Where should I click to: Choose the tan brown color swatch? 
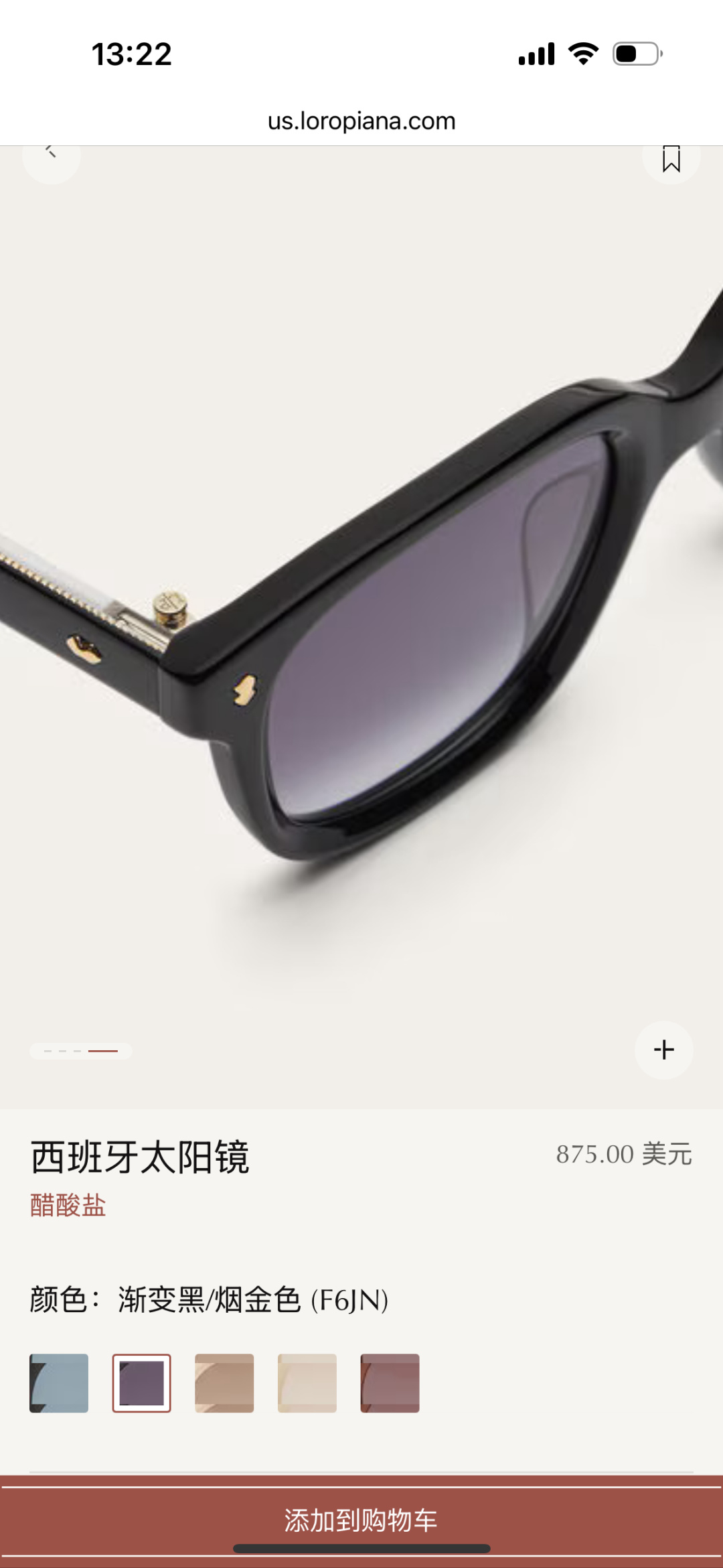pos(224,1382)
